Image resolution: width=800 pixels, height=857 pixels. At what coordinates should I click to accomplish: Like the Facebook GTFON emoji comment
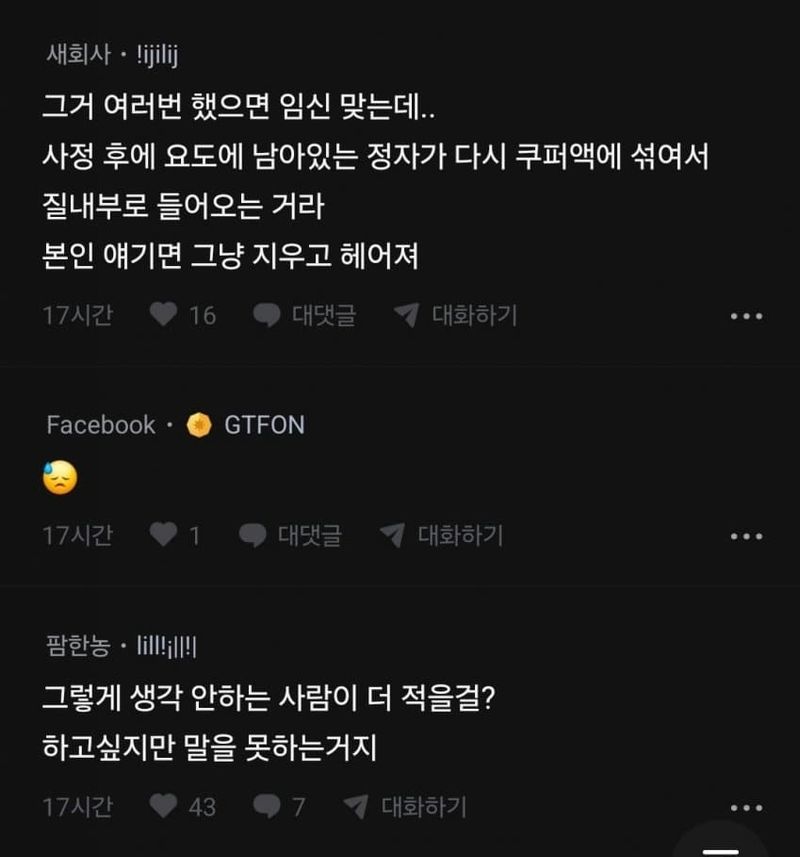tap(163, 536)
